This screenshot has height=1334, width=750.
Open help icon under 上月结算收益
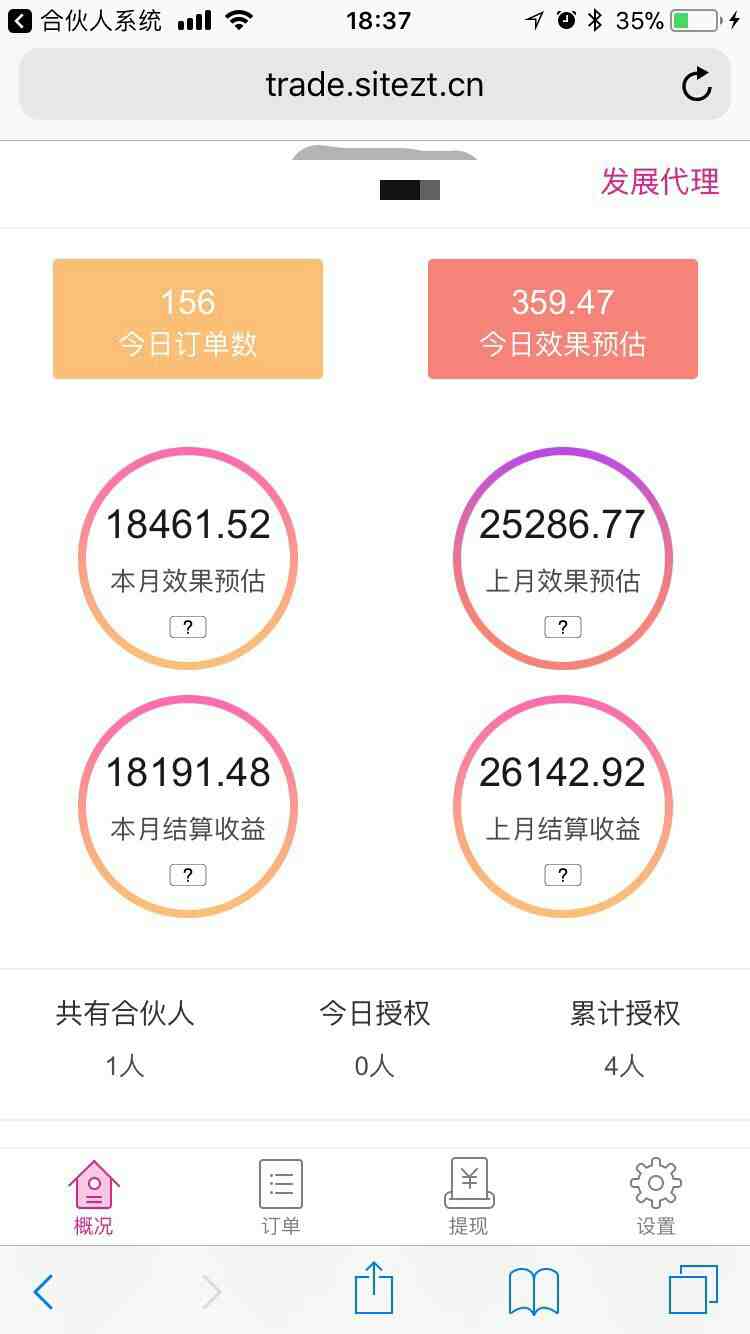tap(562, 875)
